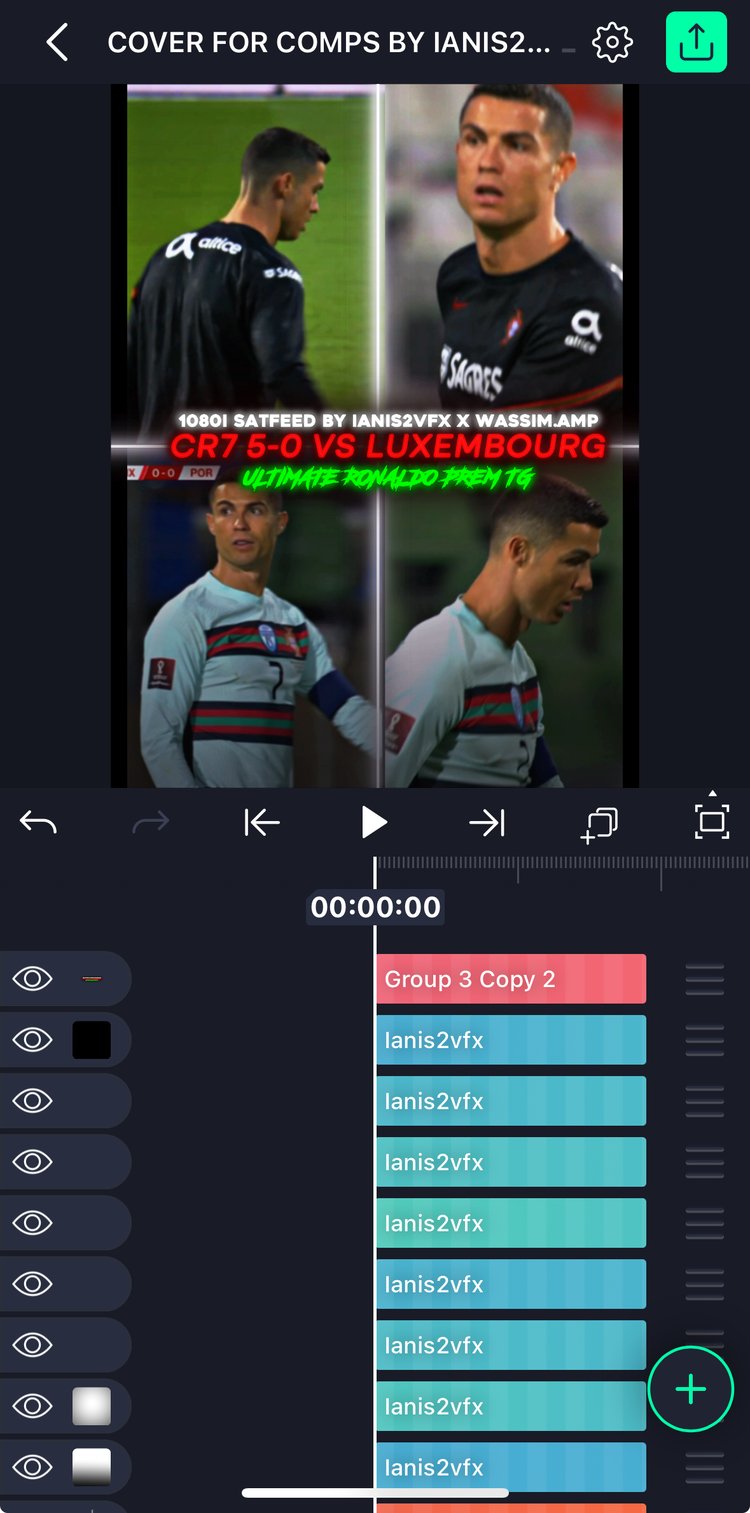Viewport: 750px width, 1513px height.
Task: Undo the last action
Action: point(38,823)
